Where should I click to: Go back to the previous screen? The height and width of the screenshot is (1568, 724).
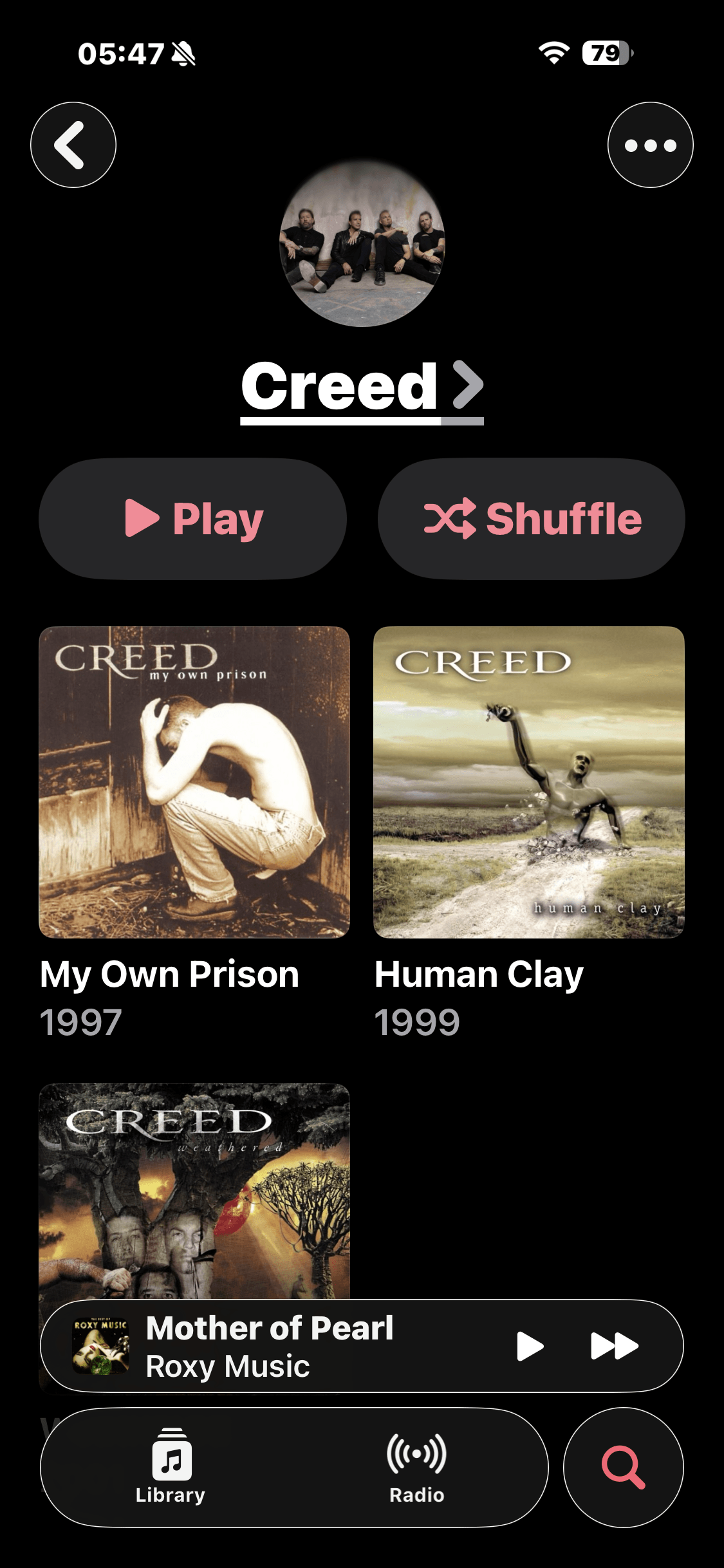coord(73,145)
